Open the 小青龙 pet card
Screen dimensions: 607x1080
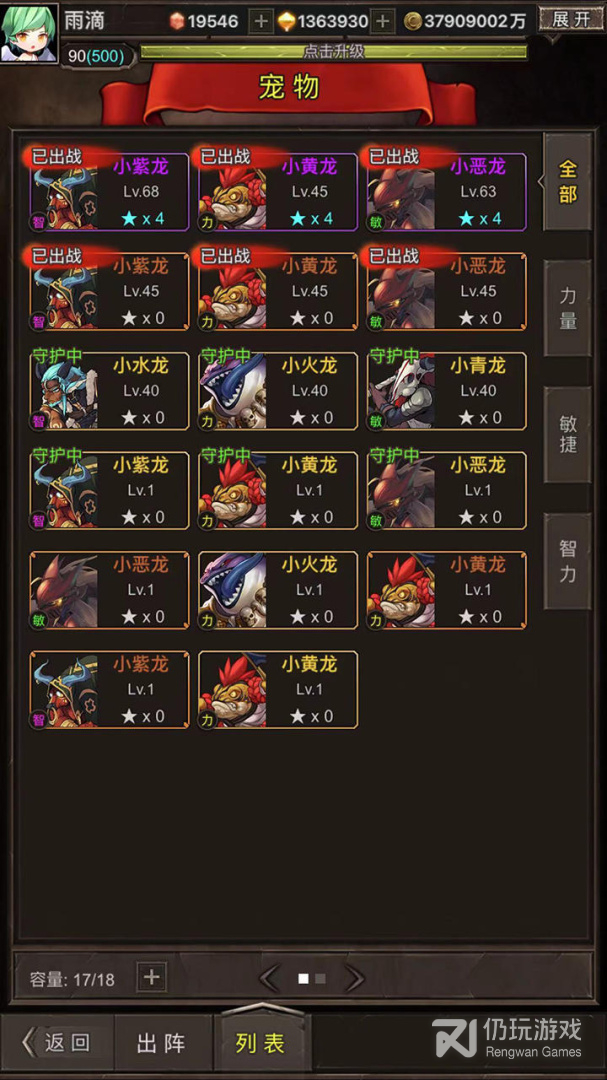point(446,391)
